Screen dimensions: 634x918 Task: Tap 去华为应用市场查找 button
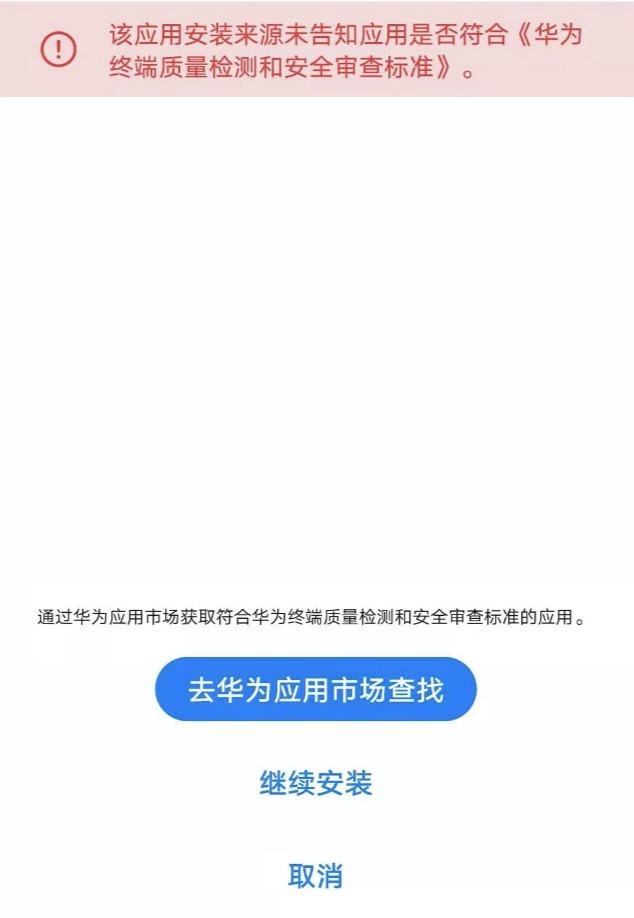(316, 689)
